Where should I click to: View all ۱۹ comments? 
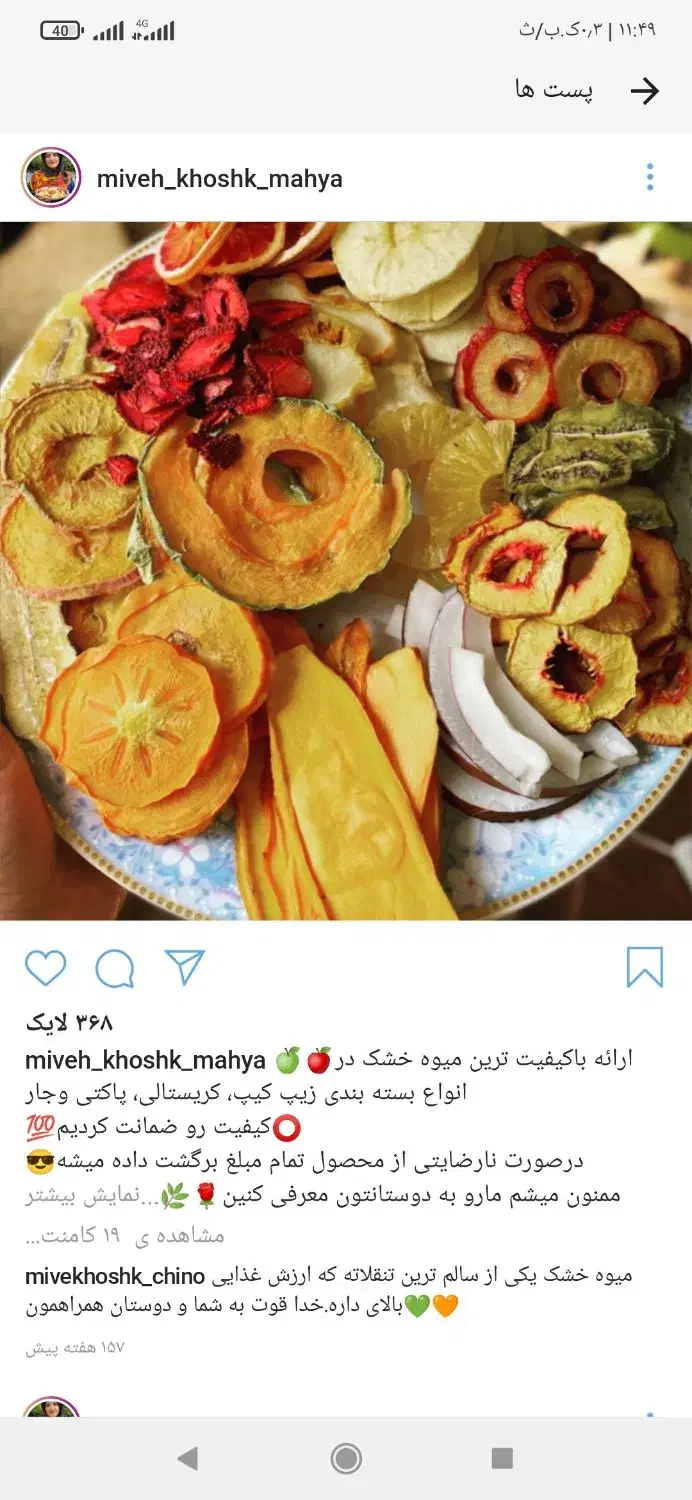point(125,1235)
